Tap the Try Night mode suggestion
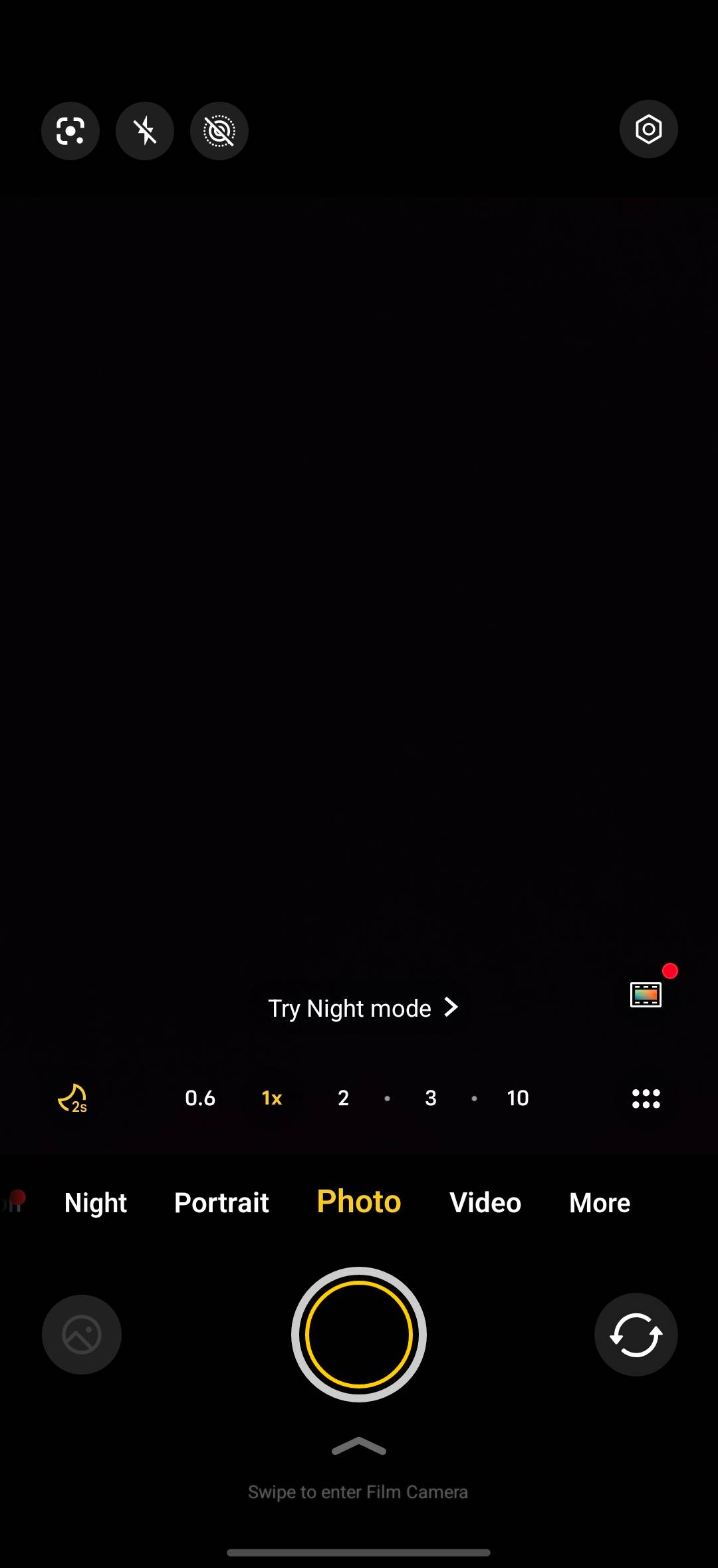Screen dimensions: 718x1568 tap(363, 1008)
